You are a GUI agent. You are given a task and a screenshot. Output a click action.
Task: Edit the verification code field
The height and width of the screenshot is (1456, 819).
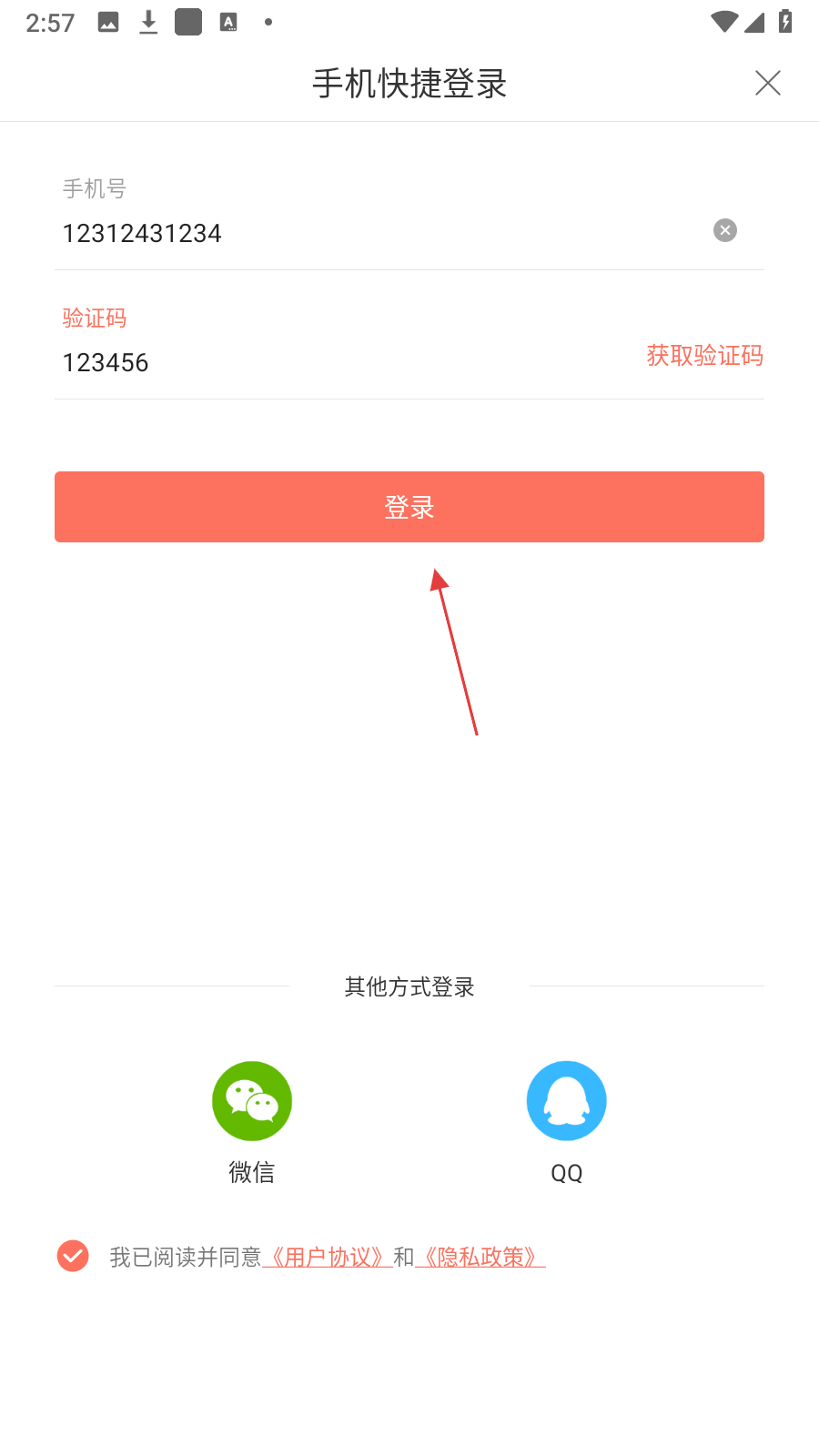point(318,362)
